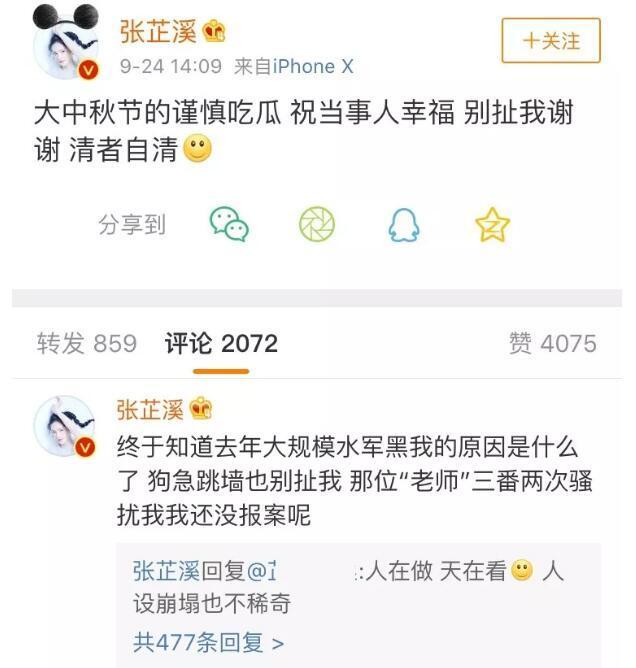Switch to the 转发 859 tab

coord(86,344)
